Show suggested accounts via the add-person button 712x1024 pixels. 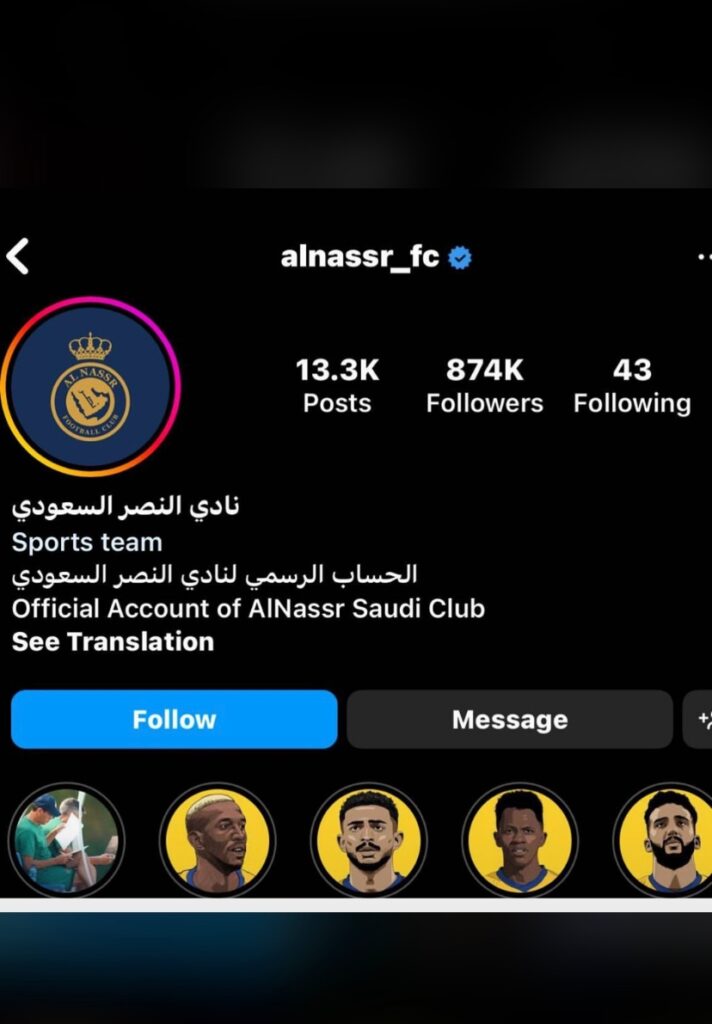coord(699,719)
